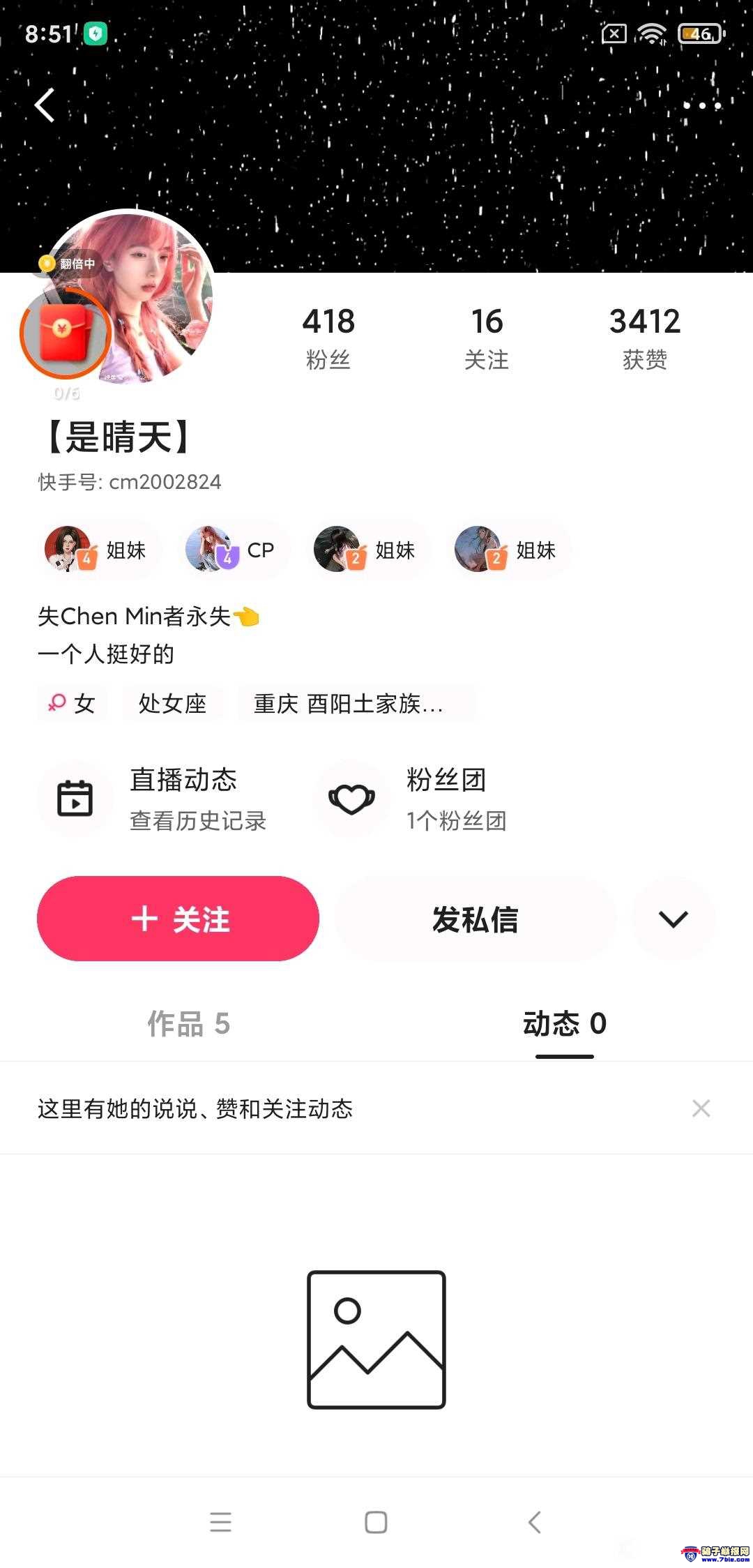Open the three-dot overflow menu
Viewport: 753px width, 1568px height.
701,105
